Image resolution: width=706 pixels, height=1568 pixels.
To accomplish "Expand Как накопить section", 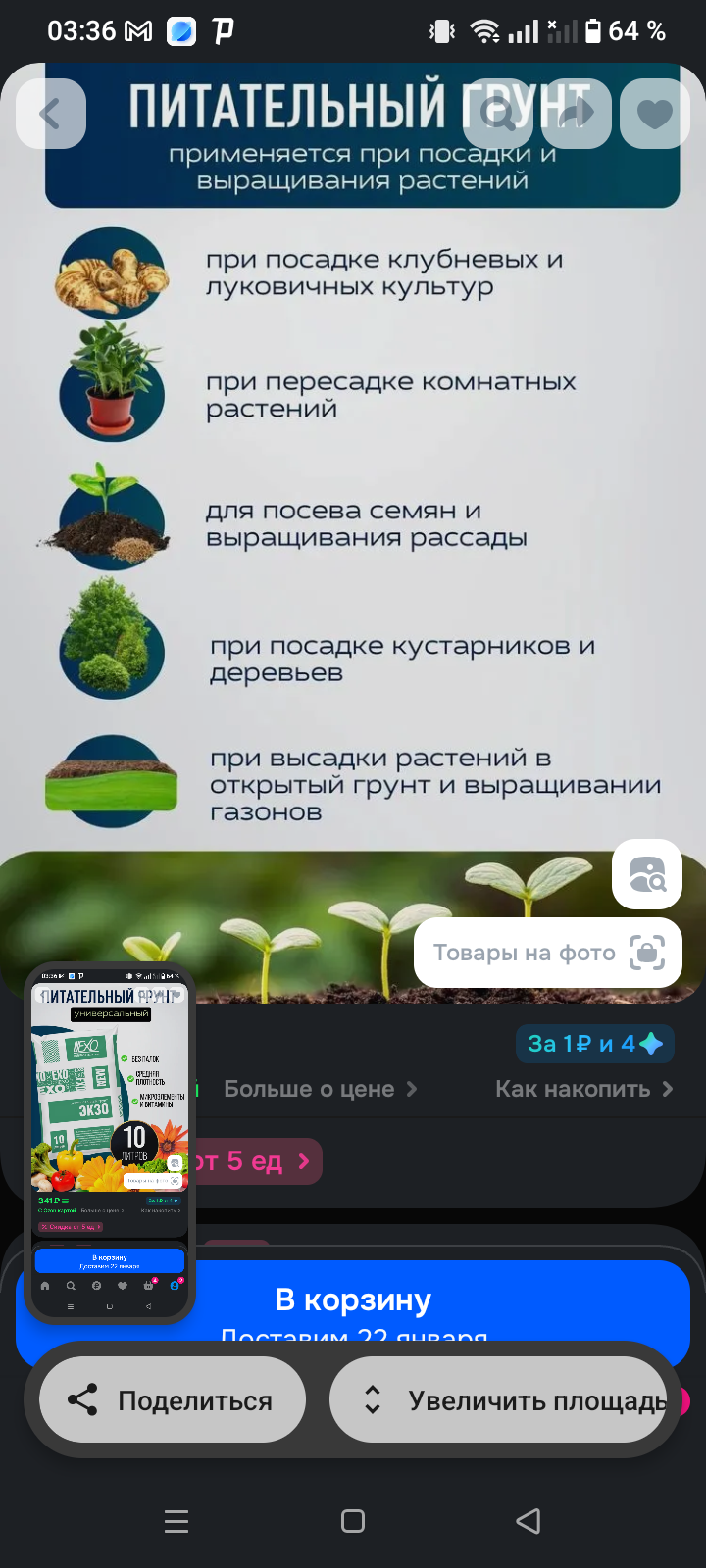I will point(581,1089).
